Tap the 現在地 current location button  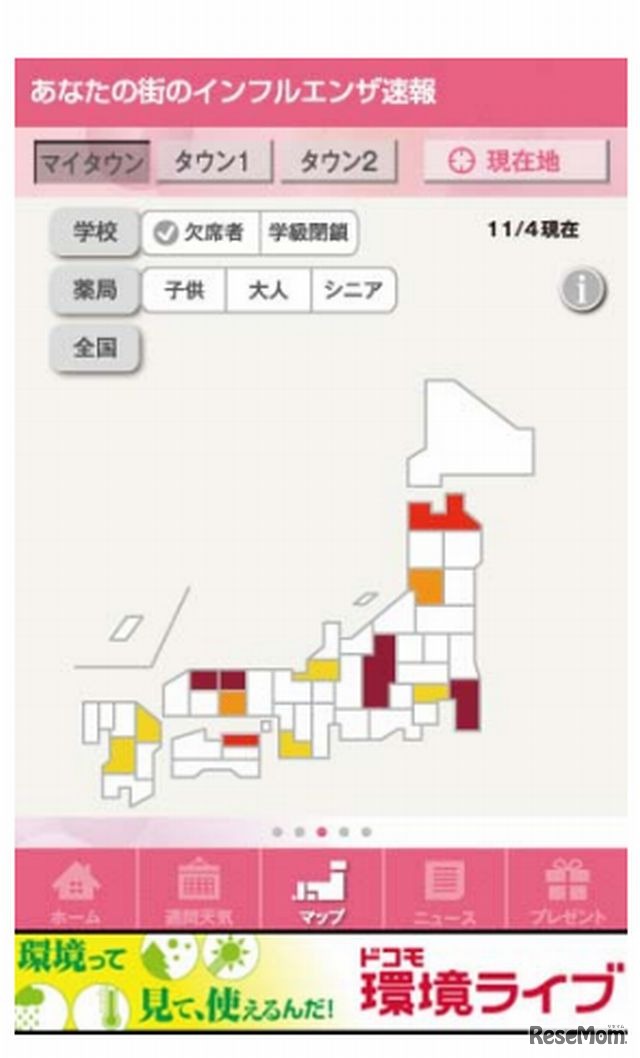tap(515, 161)
